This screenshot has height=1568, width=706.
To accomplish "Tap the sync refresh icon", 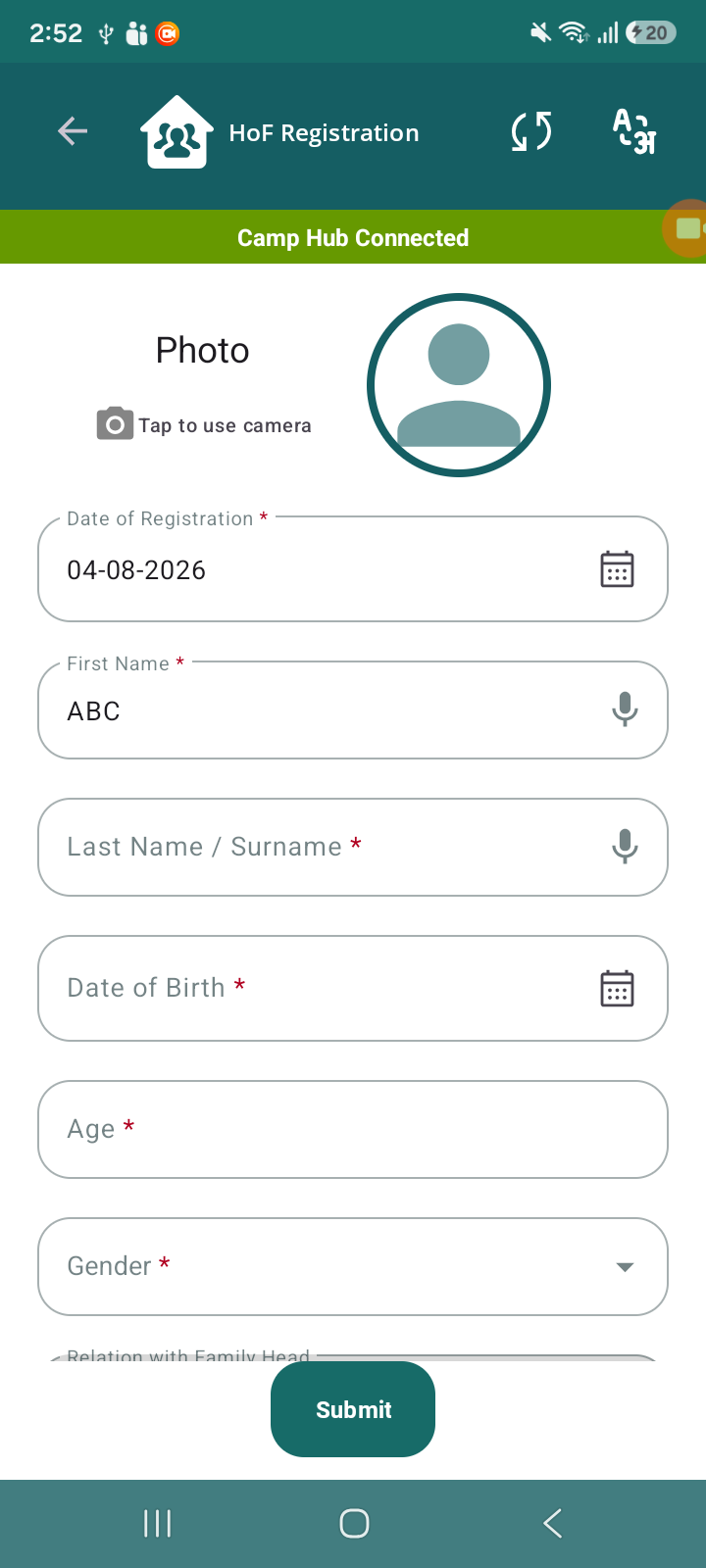I will click(x=531, y=131).
